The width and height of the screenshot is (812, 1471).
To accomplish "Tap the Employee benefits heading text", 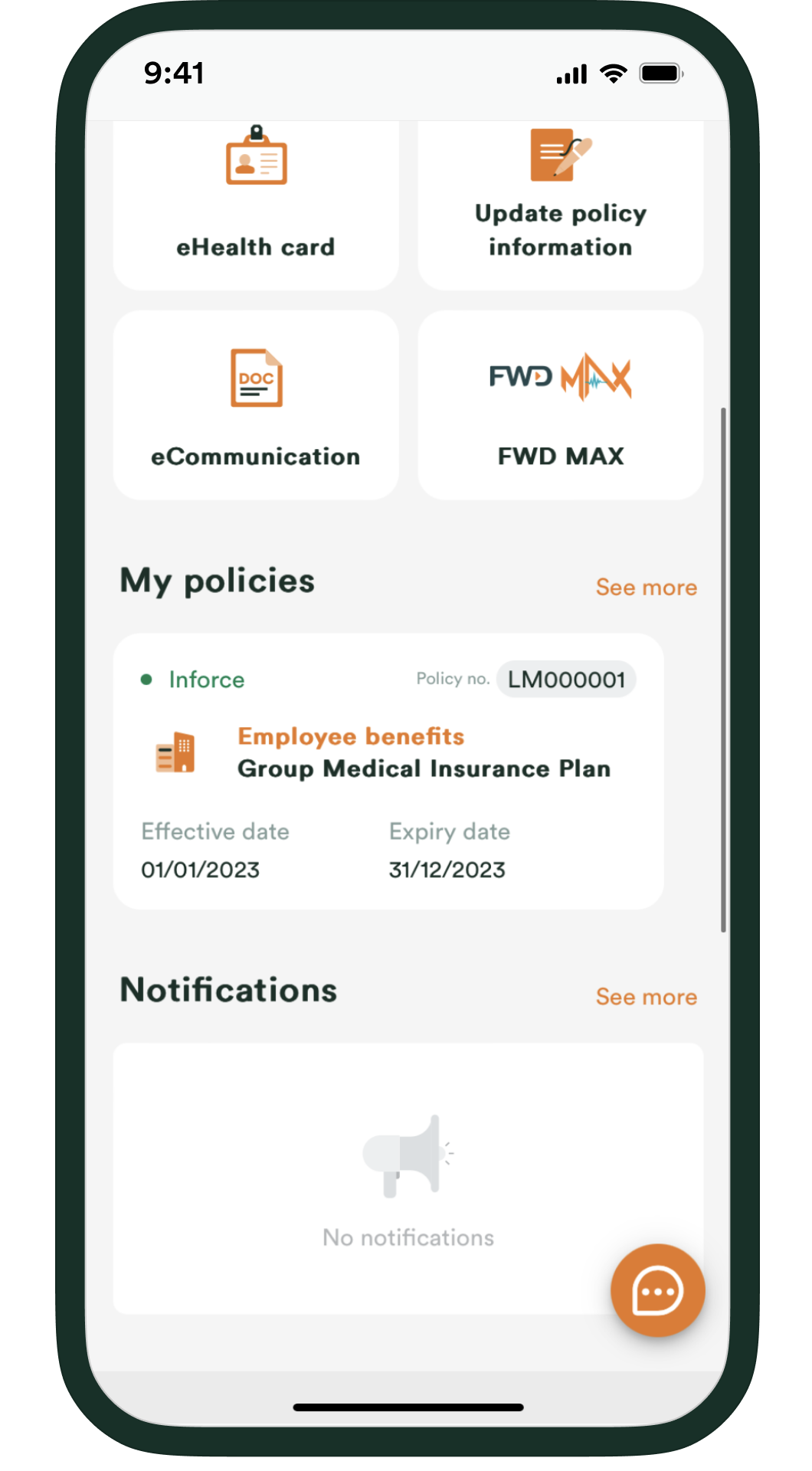I will [x=349, y=736].
